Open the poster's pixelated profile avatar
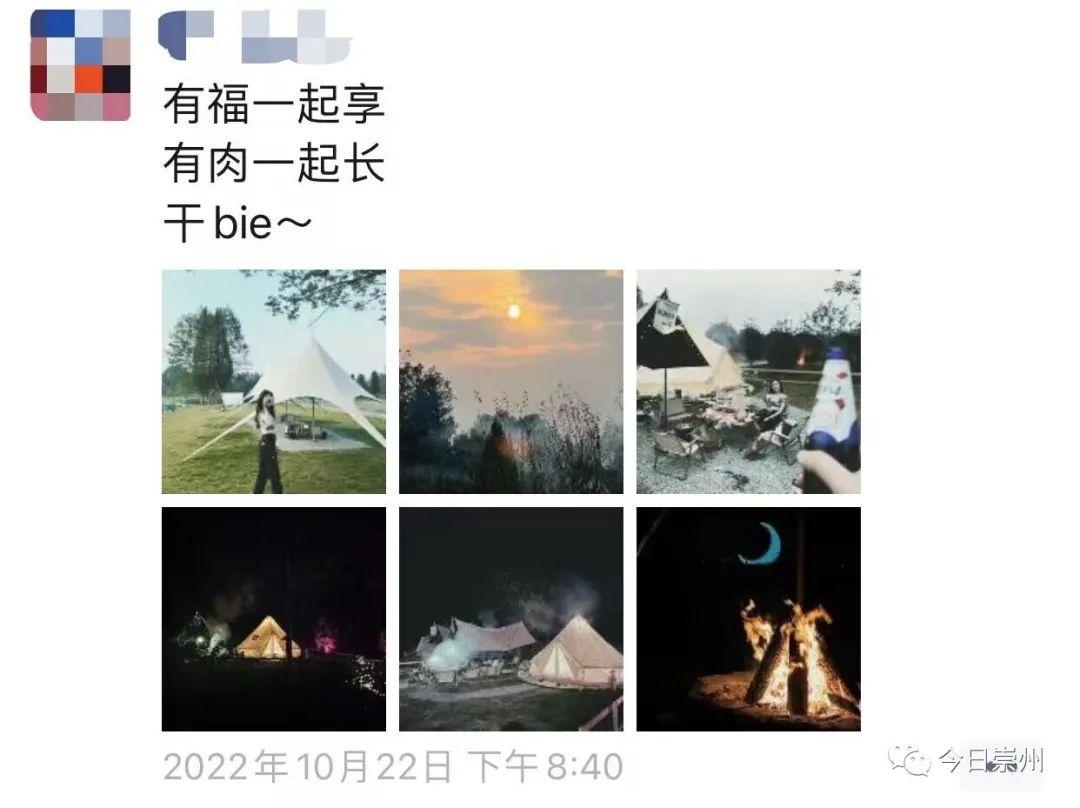Viewport: 1080px width, 808px height. pyautogui.click(x=80, y=65)
